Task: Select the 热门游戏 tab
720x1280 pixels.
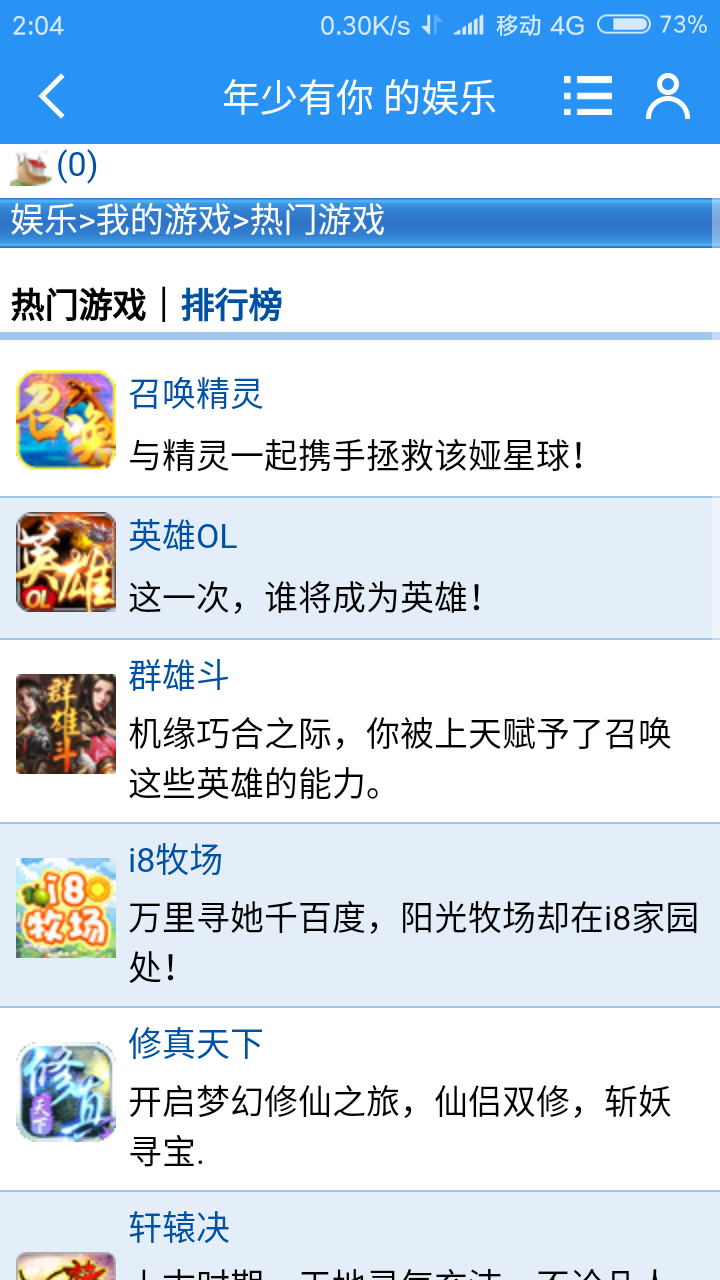Action: 78,305
